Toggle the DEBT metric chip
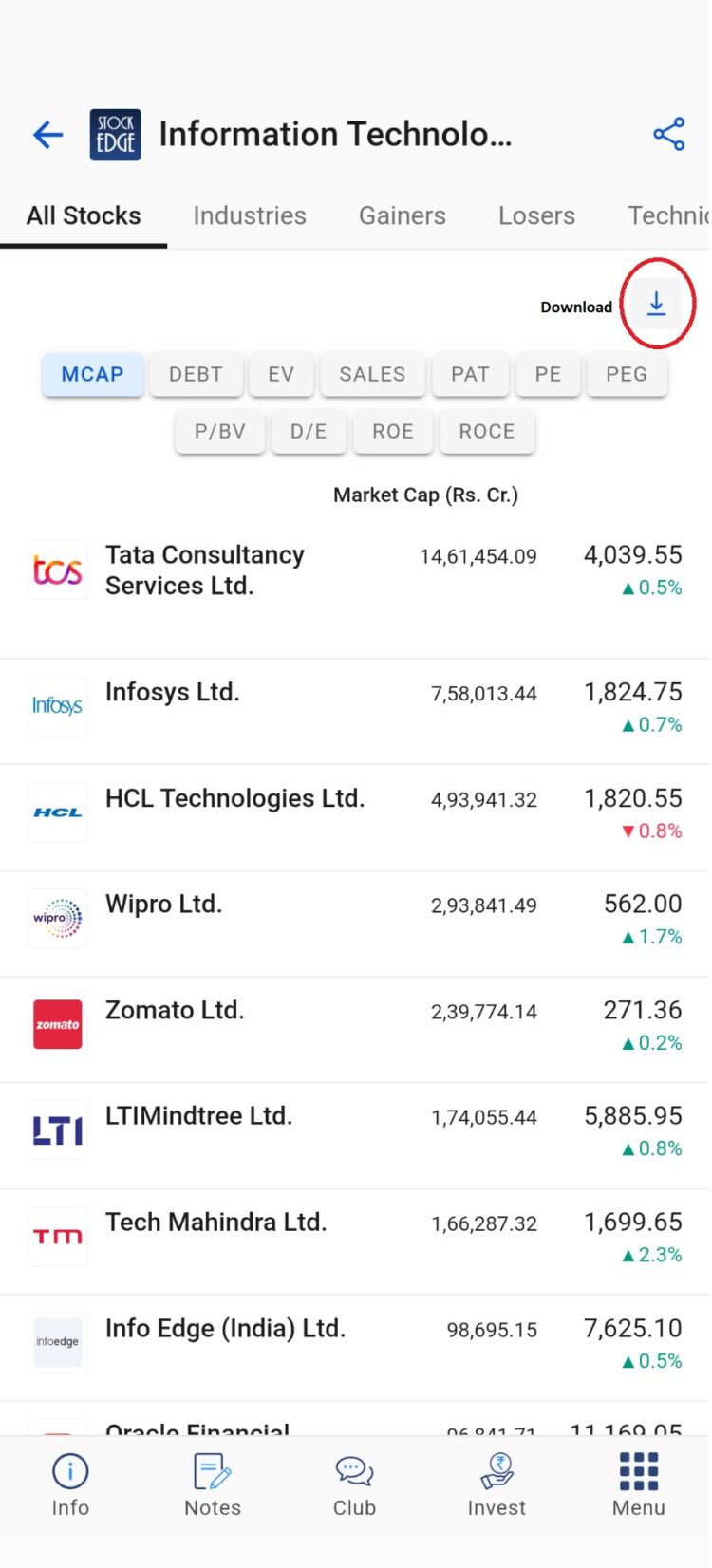This screenshot has height=1568, width=712. (x=197, y=374)
